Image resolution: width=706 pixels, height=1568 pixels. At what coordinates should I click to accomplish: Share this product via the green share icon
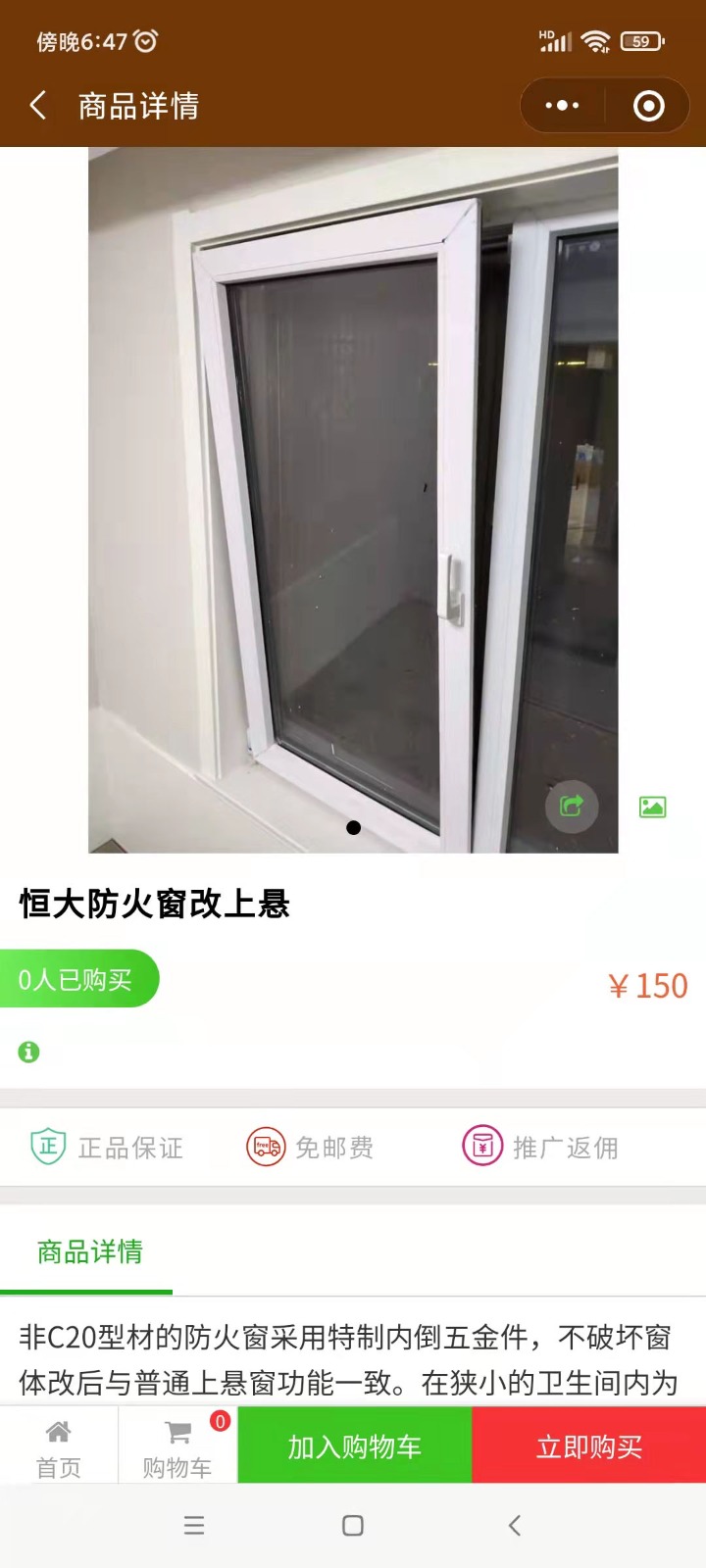(x=572, y=807)
